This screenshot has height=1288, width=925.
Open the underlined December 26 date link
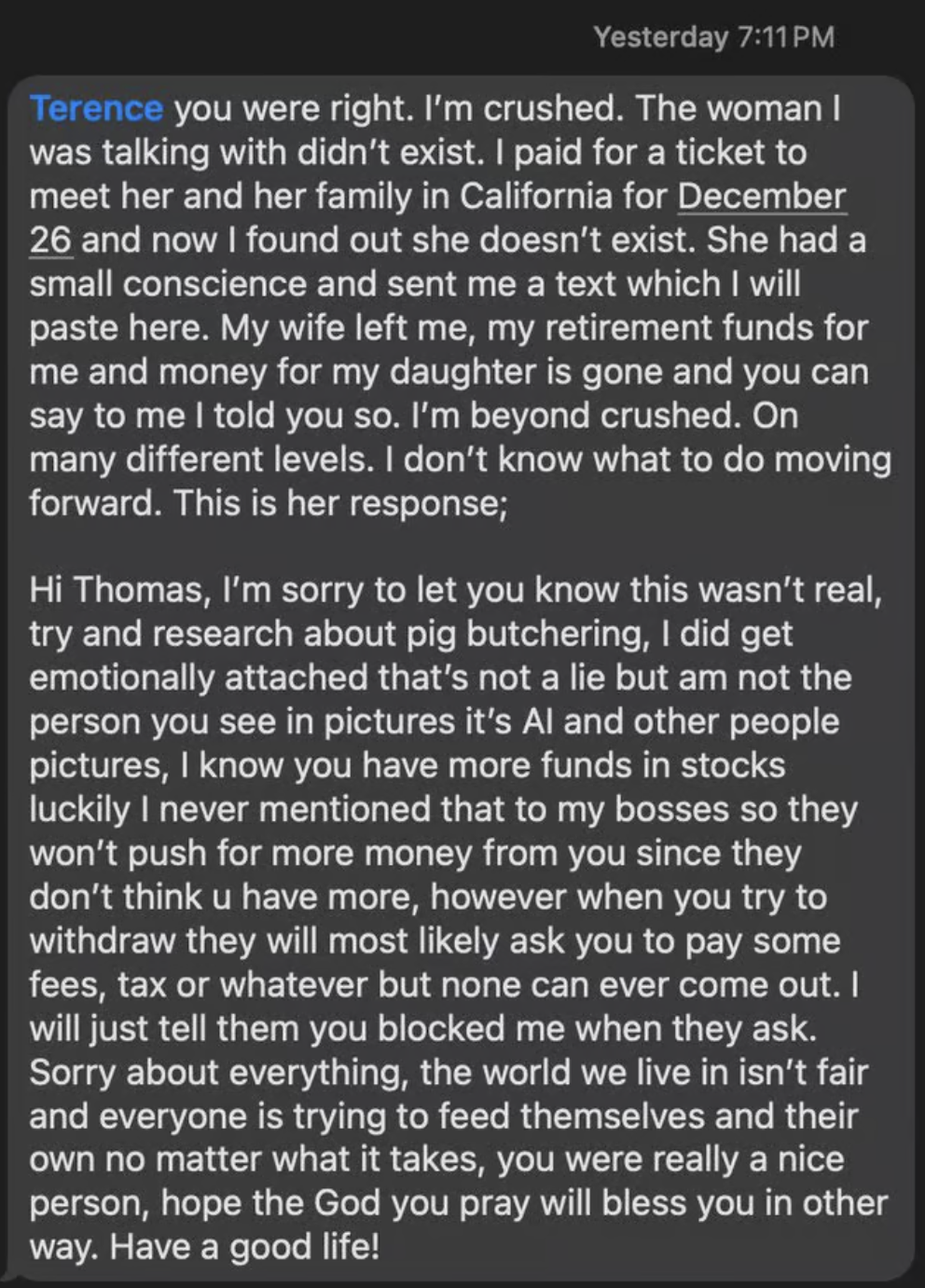(x=761, y=197)
